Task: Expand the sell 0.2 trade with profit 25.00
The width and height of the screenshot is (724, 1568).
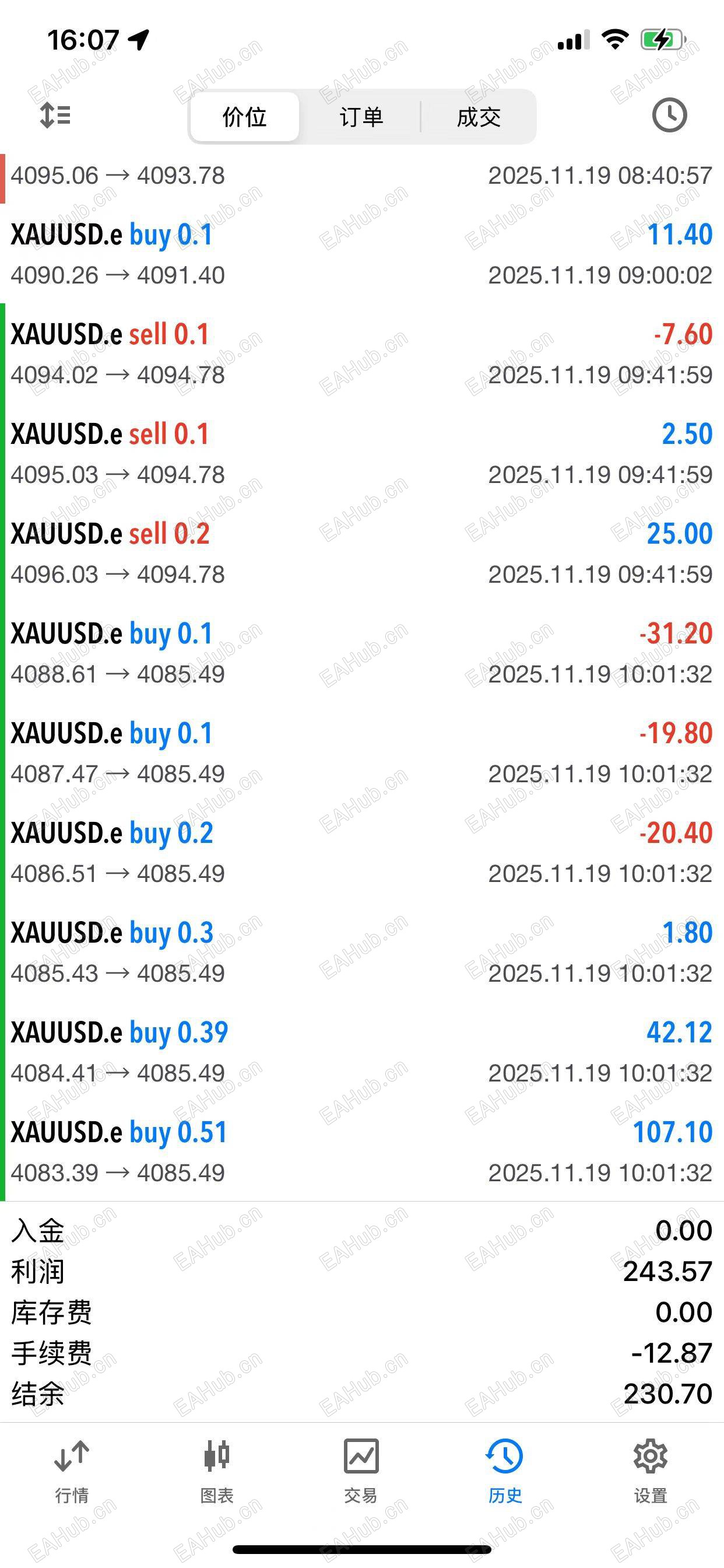Action: pyautogui.click(x=362, y=554)
